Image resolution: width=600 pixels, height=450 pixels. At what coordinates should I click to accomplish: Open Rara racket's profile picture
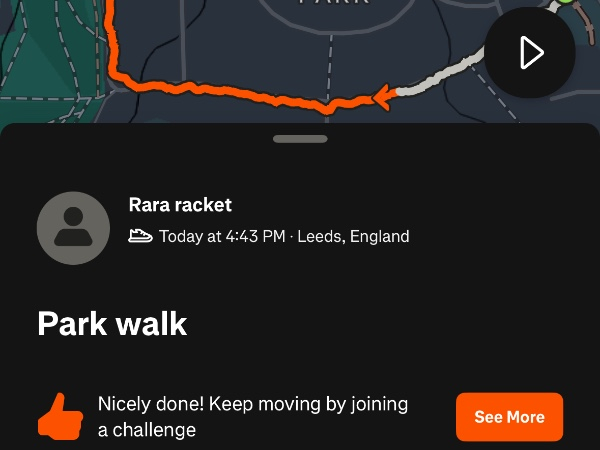73,228
